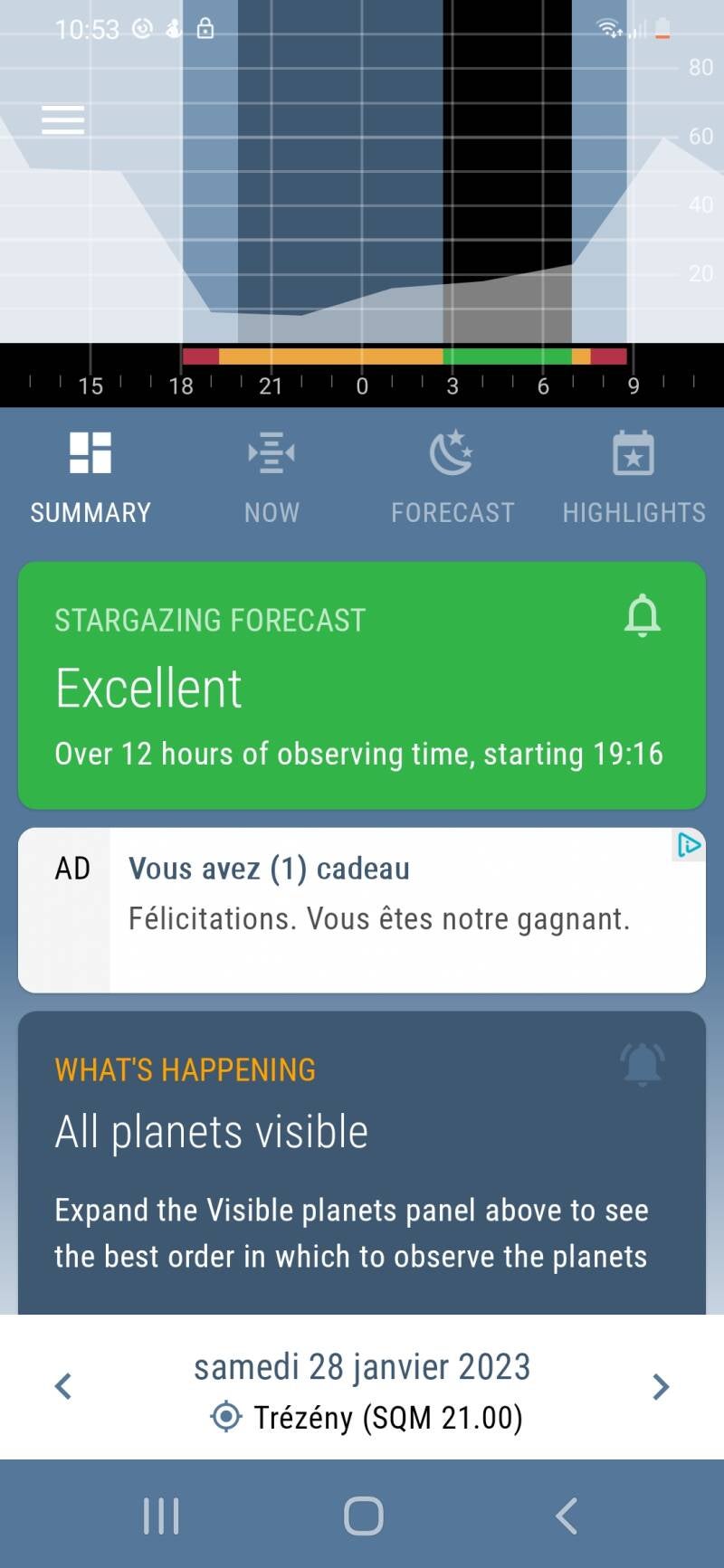Toggle the What's Happening alert bell
Viewport: 724px width, 1568px height.
642,1064
